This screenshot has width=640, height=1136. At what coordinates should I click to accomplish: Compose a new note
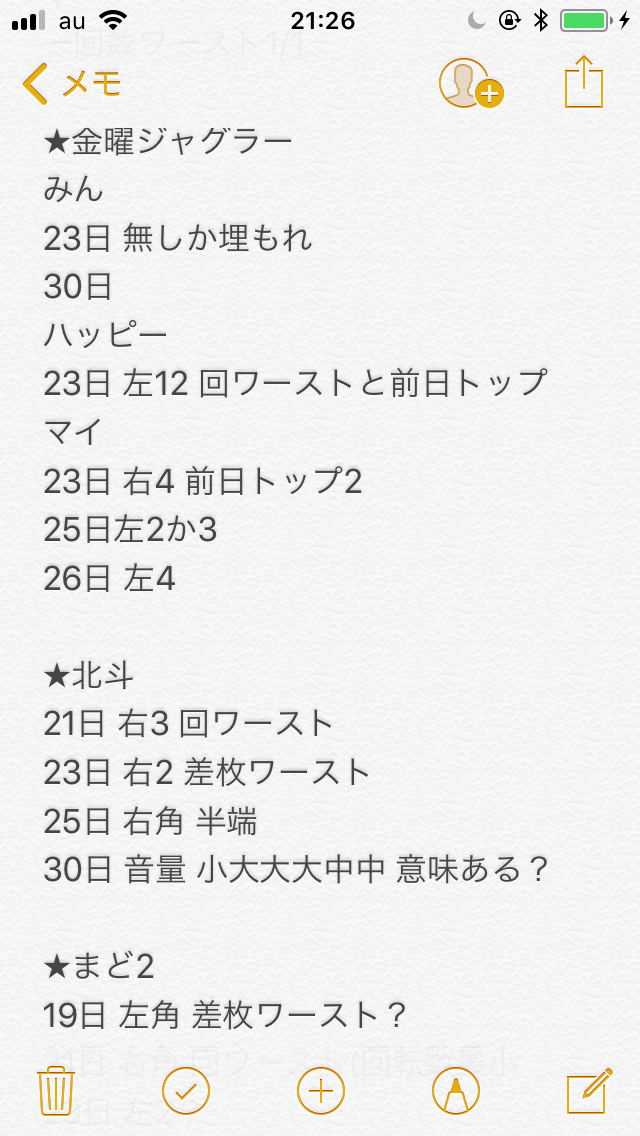click(x=589, y=1090)
